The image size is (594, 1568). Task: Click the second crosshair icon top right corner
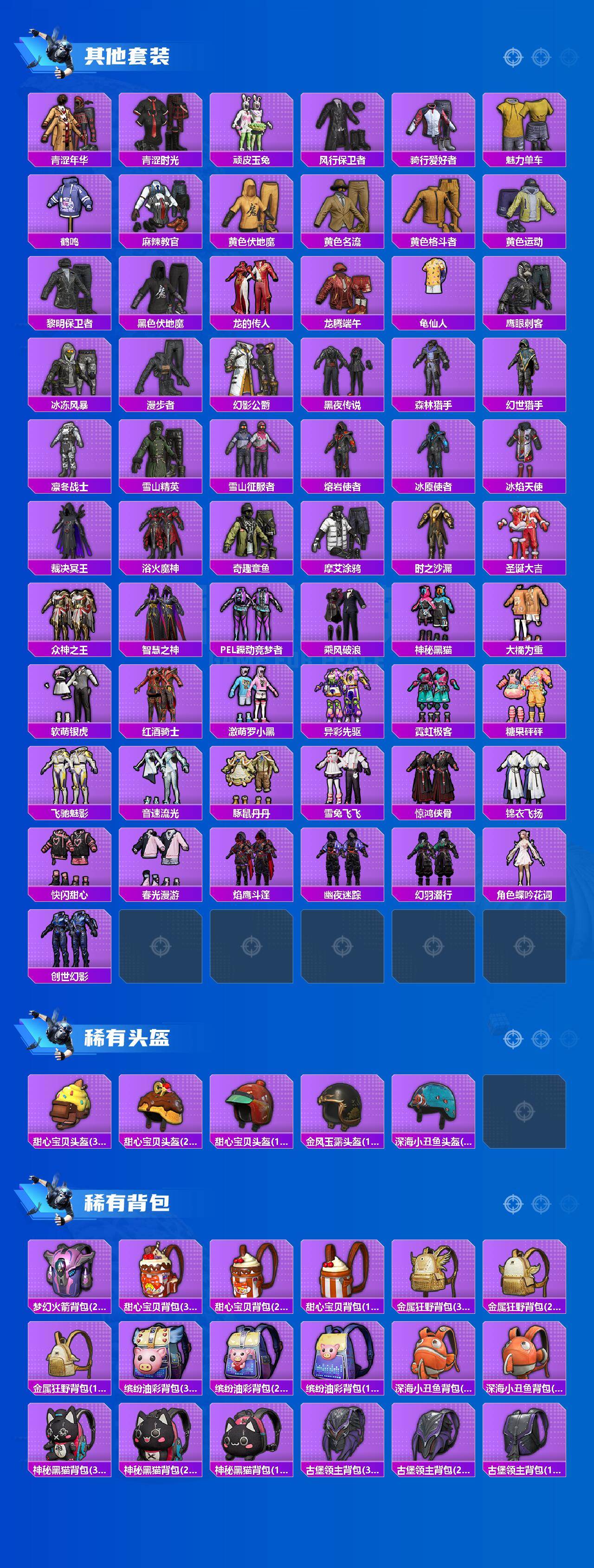tap(541, 58)
